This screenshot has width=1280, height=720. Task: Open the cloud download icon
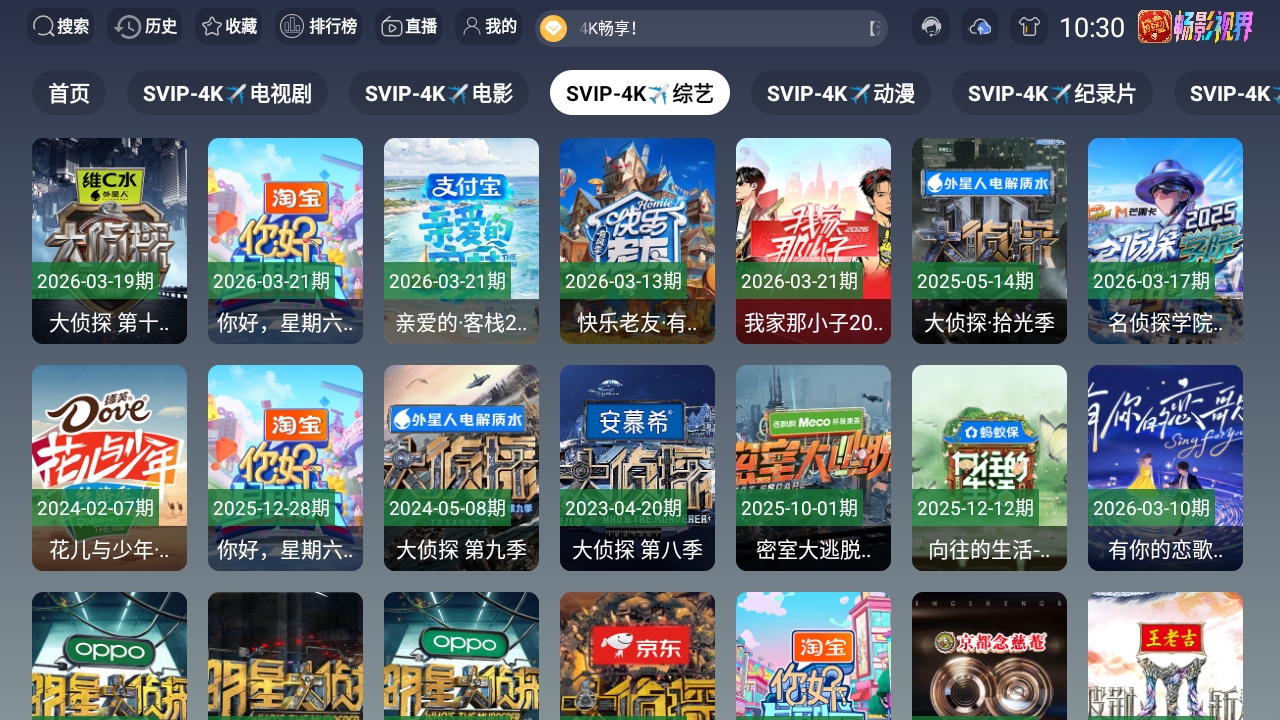[x=980, y=28]
